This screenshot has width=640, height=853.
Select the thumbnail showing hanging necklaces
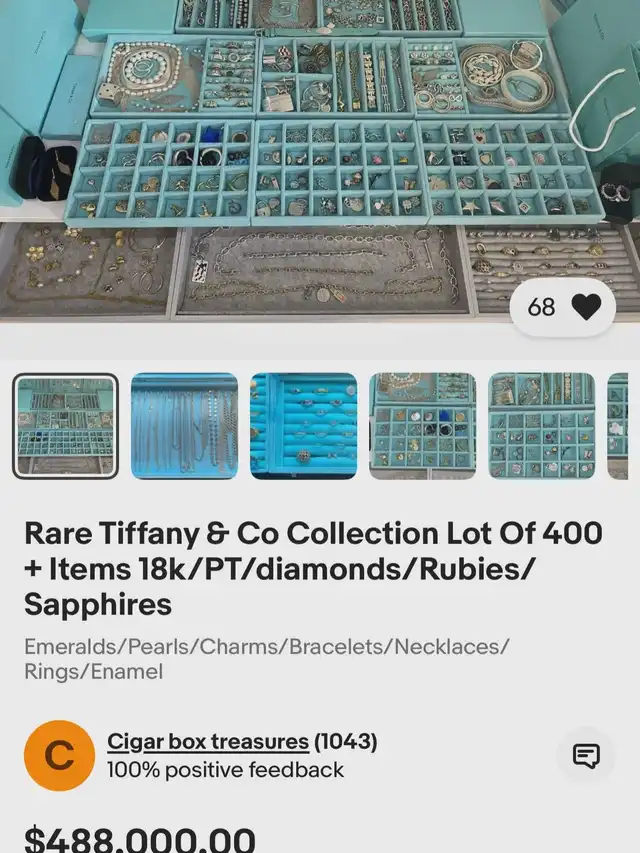tap(184, 426)
